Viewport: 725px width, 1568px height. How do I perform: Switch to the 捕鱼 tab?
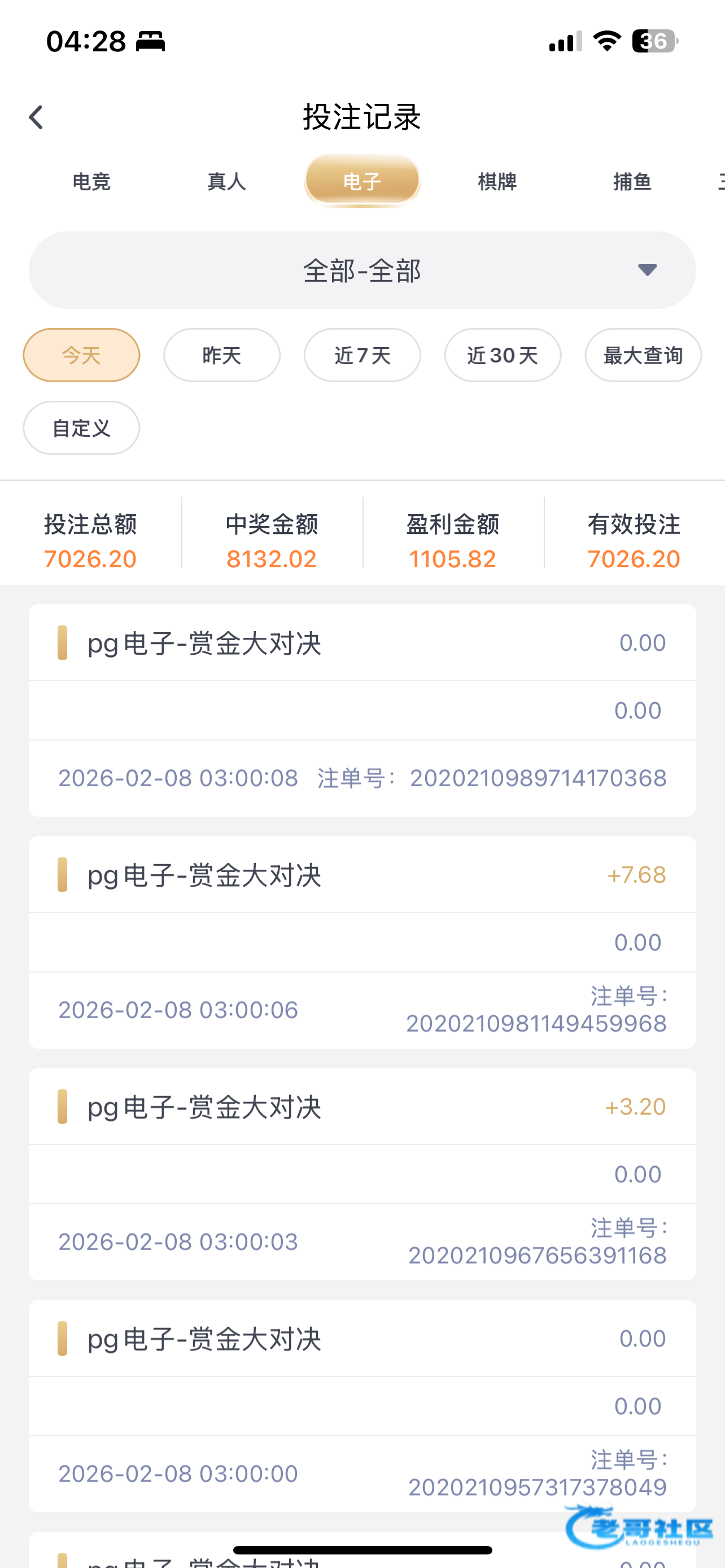632,181
